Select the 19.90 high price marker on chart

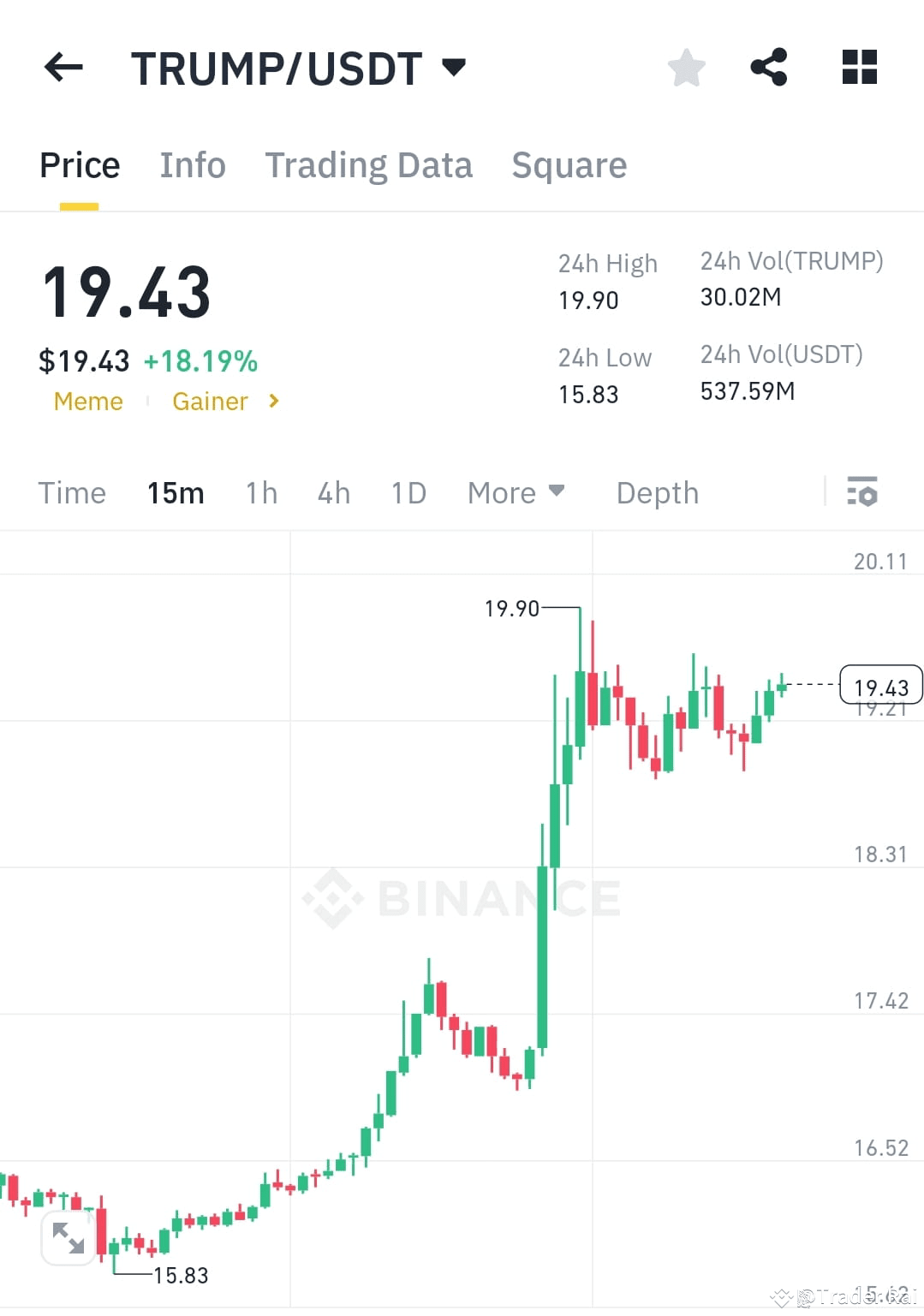[x=511, y=609]
